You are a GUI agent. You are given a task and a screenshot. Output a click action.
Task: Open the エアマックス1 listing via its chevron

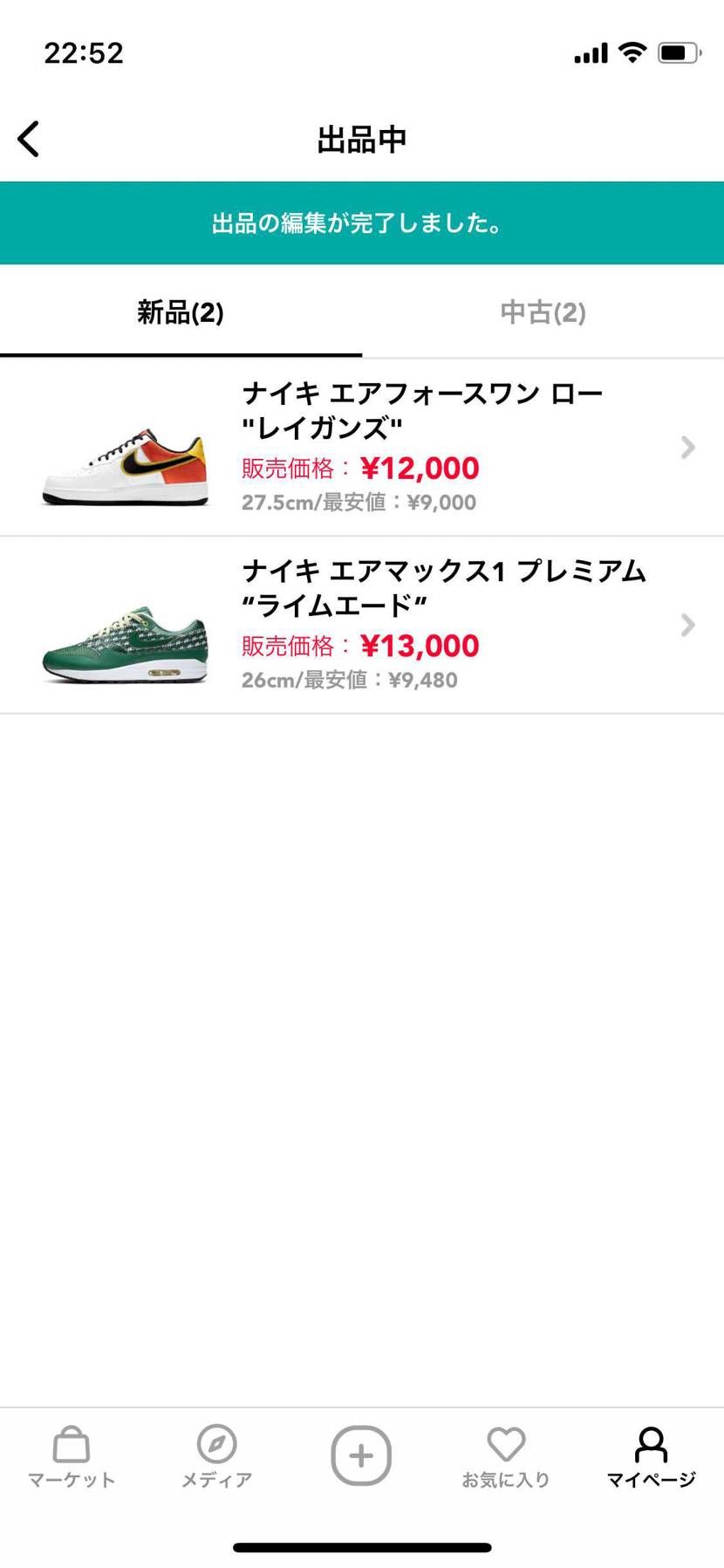[x=687, y=625]
